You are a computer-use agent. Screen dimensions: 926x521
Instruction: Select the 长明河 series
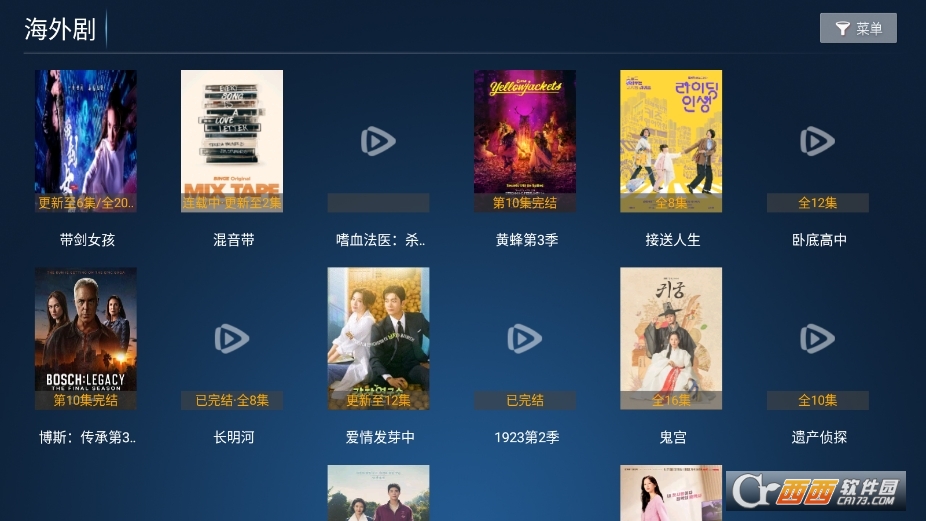tap(232, 338)
